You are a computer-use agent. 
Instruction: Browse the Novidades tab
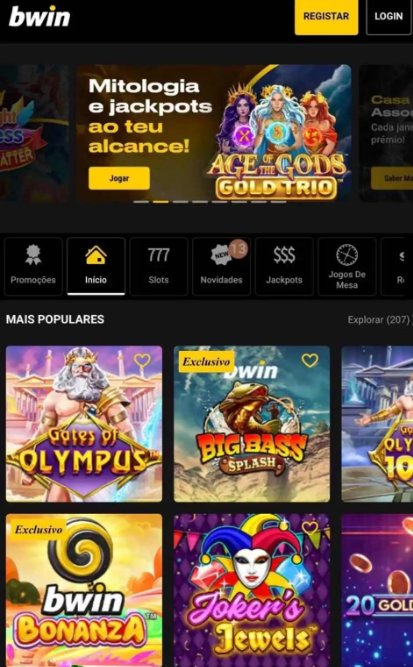(221, 266)
